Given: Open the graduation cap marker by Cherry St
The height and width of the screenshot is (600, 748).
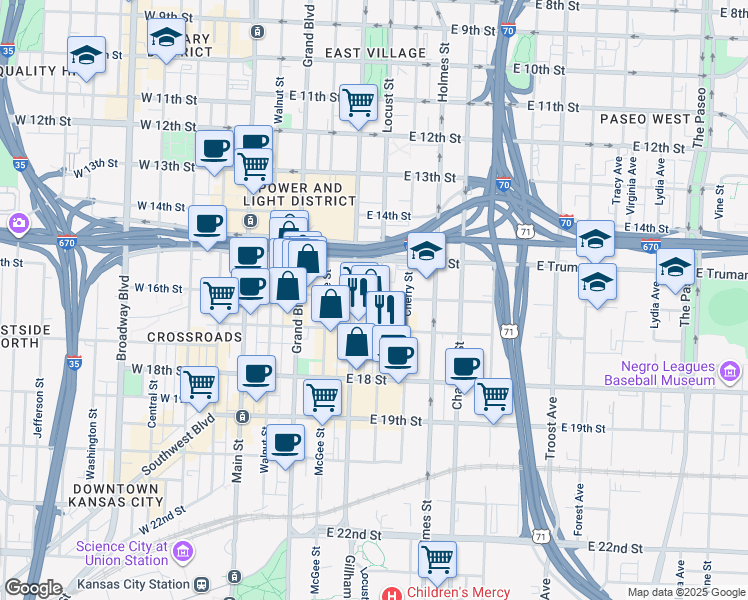Looking at the screenshot, I should click(x=426, y=253).
